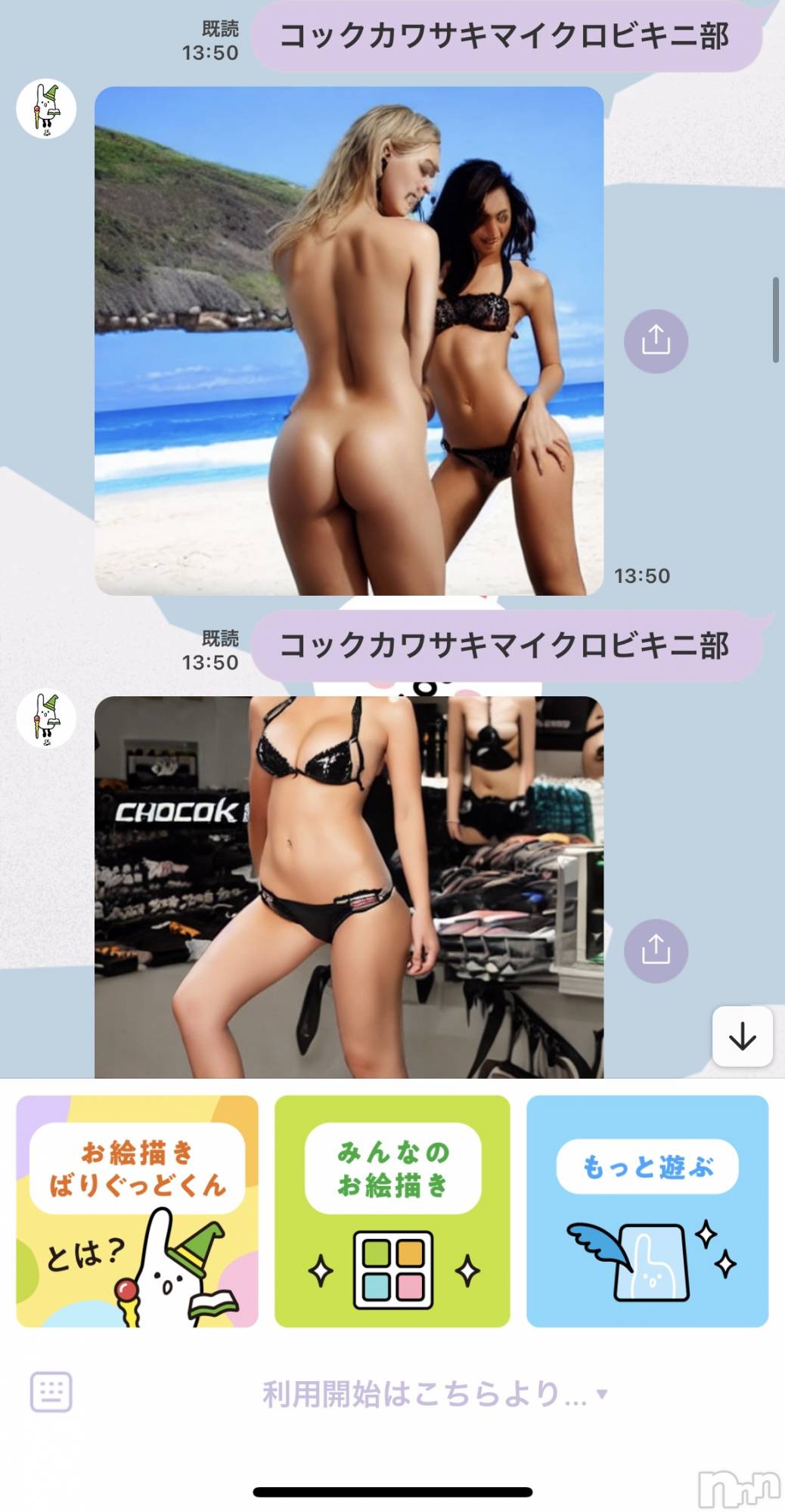Share the shop image below it
Image resolution: width=785 pixels, height=1512 pixels.
(x=656, y=950)
